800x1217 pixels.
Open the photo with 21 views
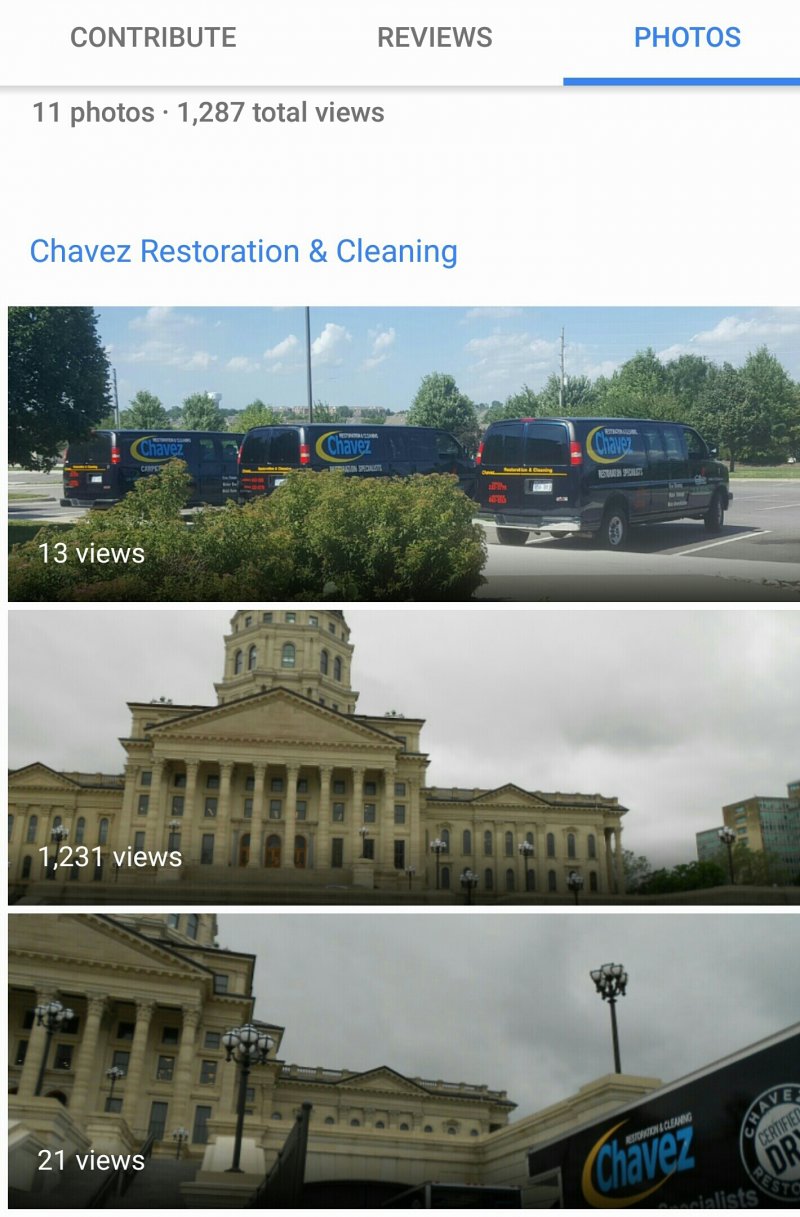point(404,1060)
